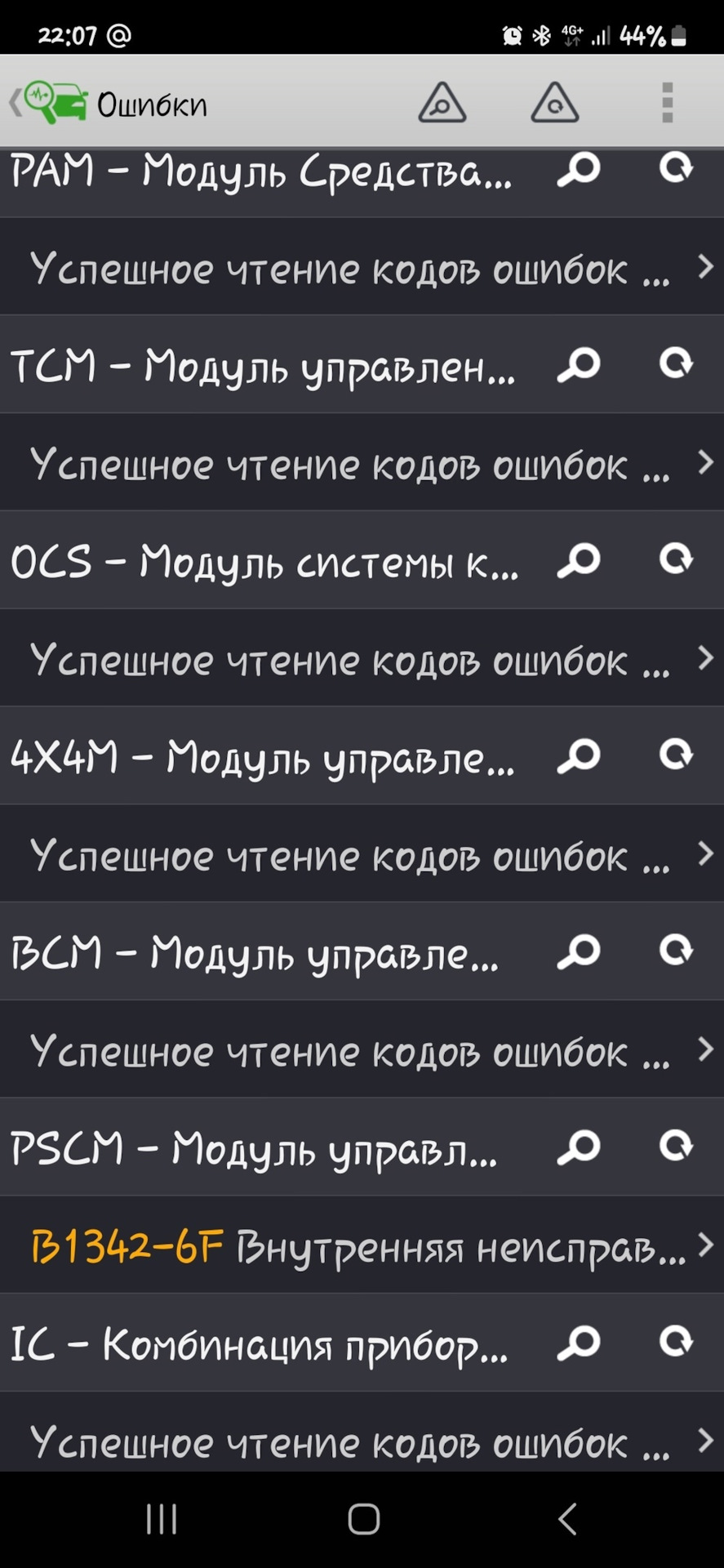
Task: Go to the home screen
Action: 363,1519
